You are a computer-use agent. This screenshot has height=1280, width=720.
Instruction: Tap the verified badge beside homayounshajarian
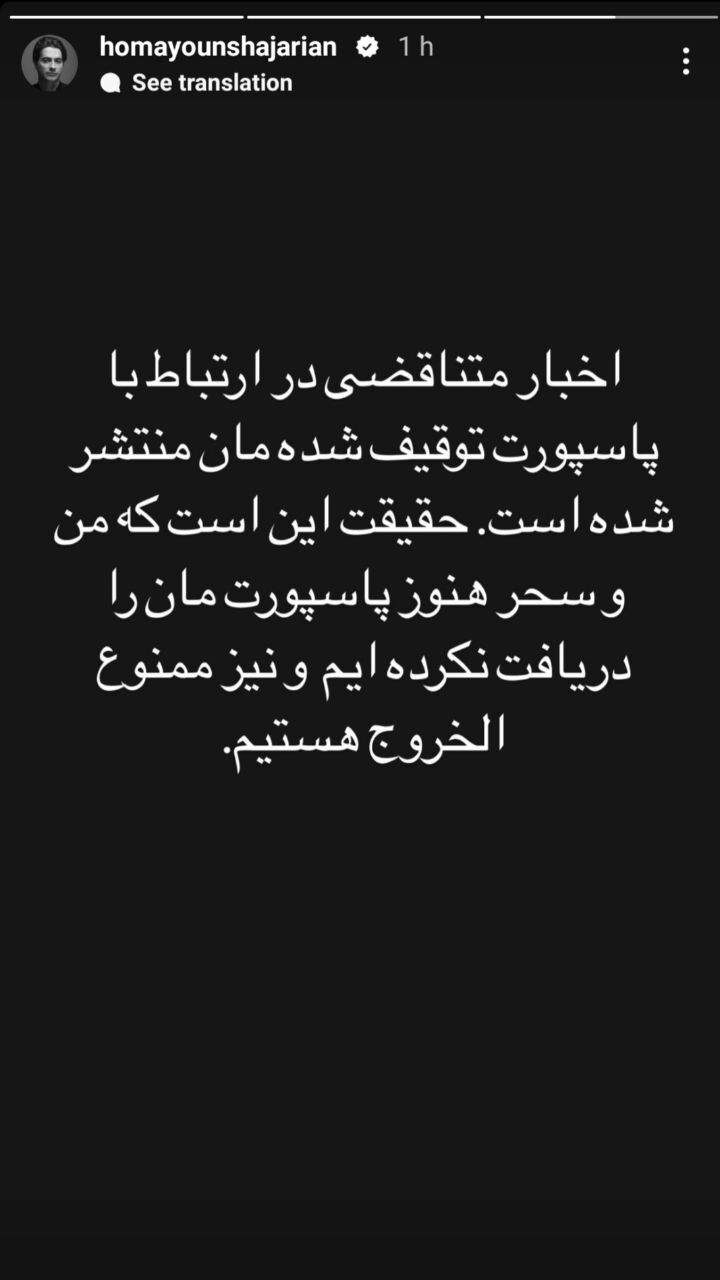click(x=368, y=45)
